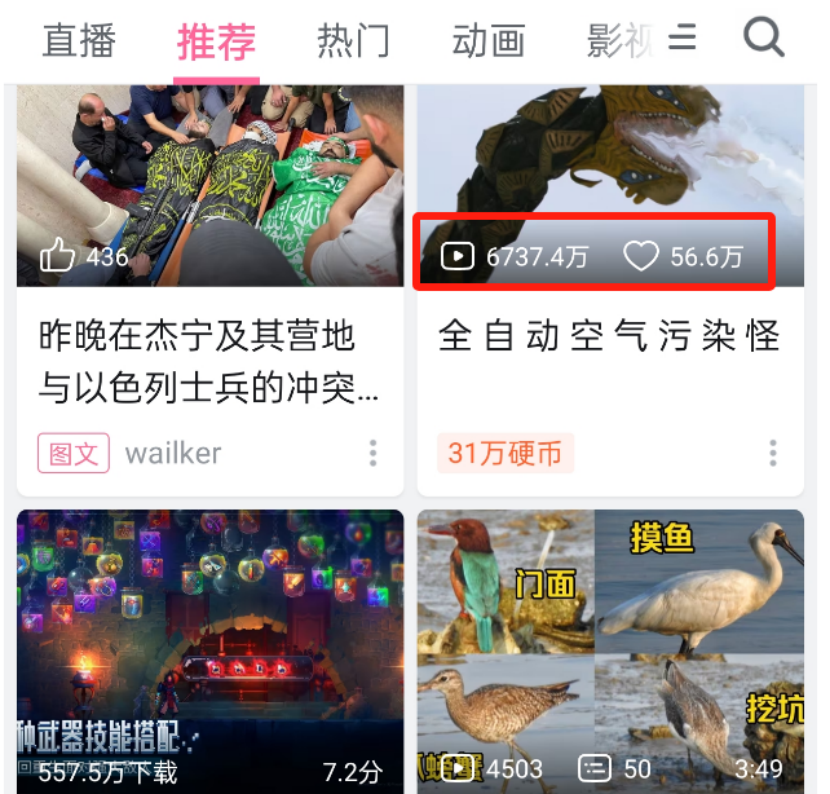Play the bird video with 门面 摸鱼 挖坑
830x794 pixels.
point(610,650)
